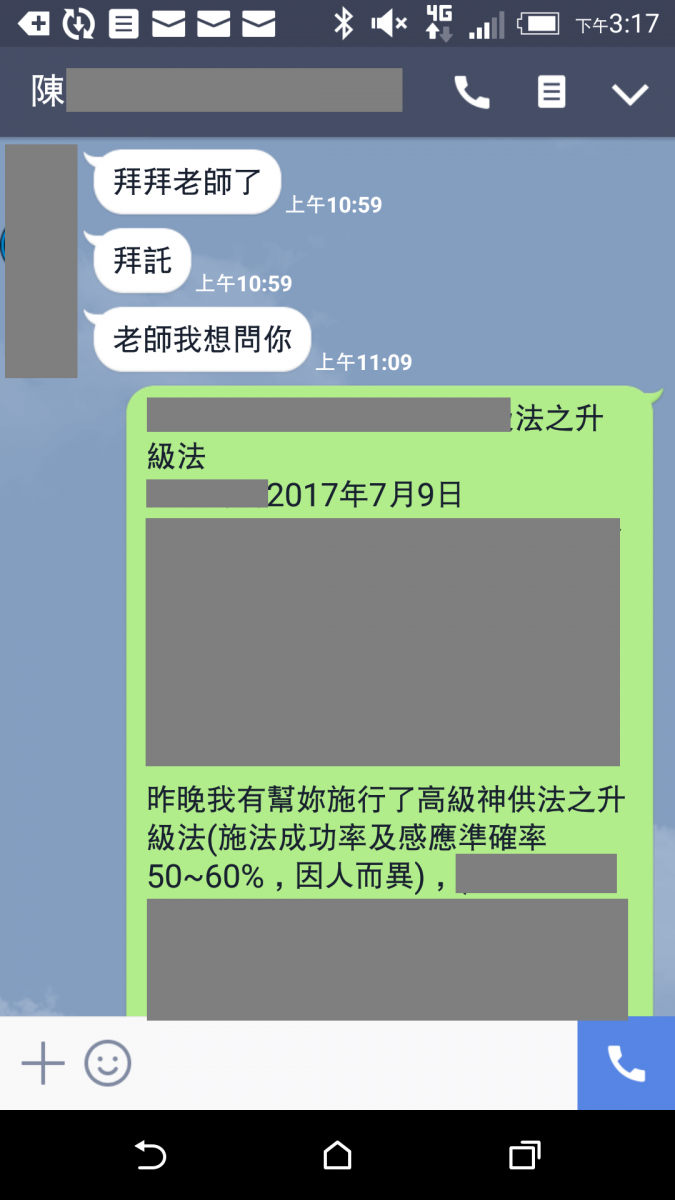Open the chat notes icon
Screen dimensions: 675x1200
(x=551, y=93)
